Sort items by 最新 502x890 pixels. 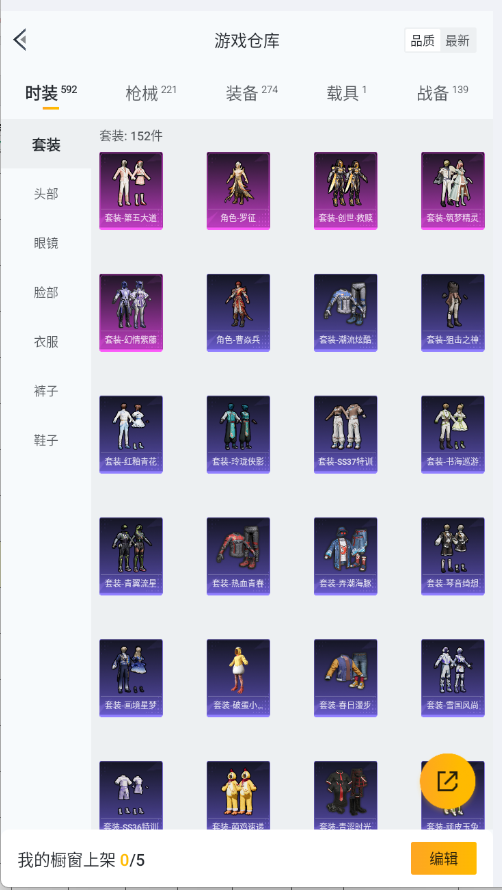(x=457, y=41)
